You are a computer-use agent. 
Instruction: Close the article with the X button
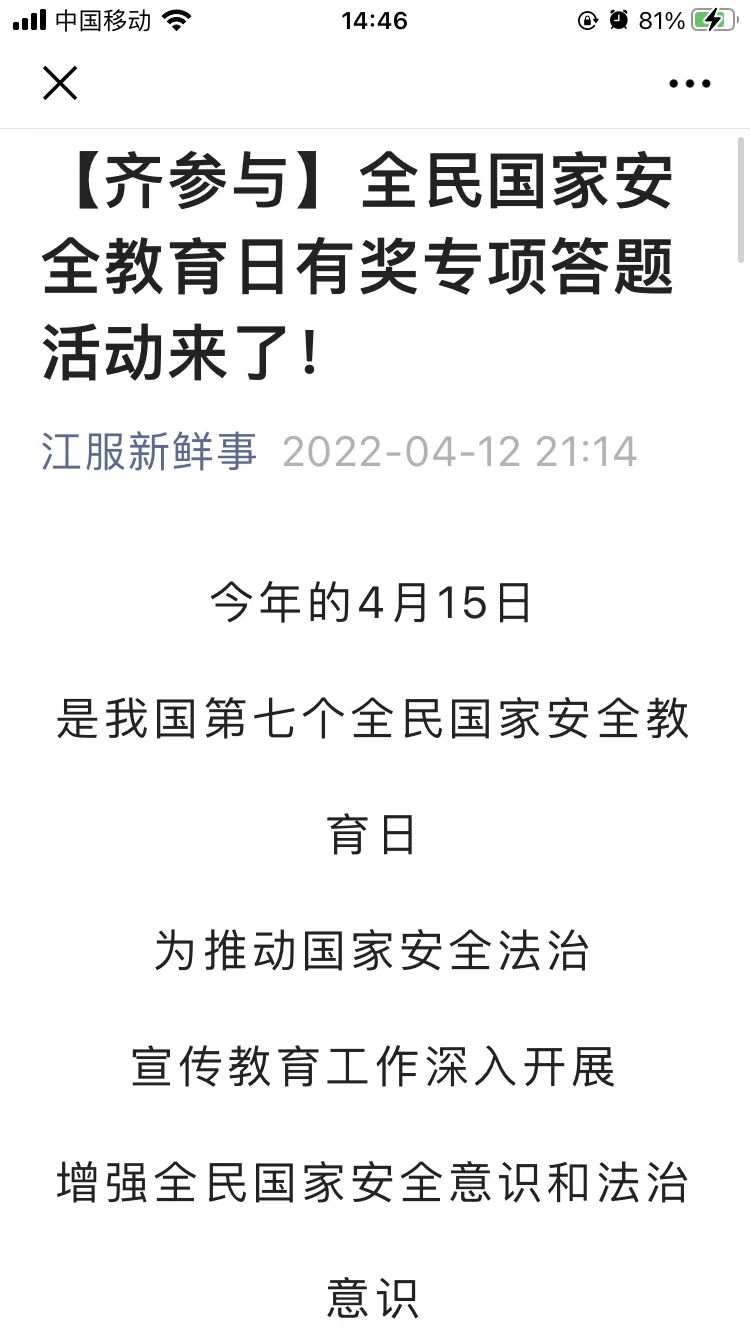60,83
